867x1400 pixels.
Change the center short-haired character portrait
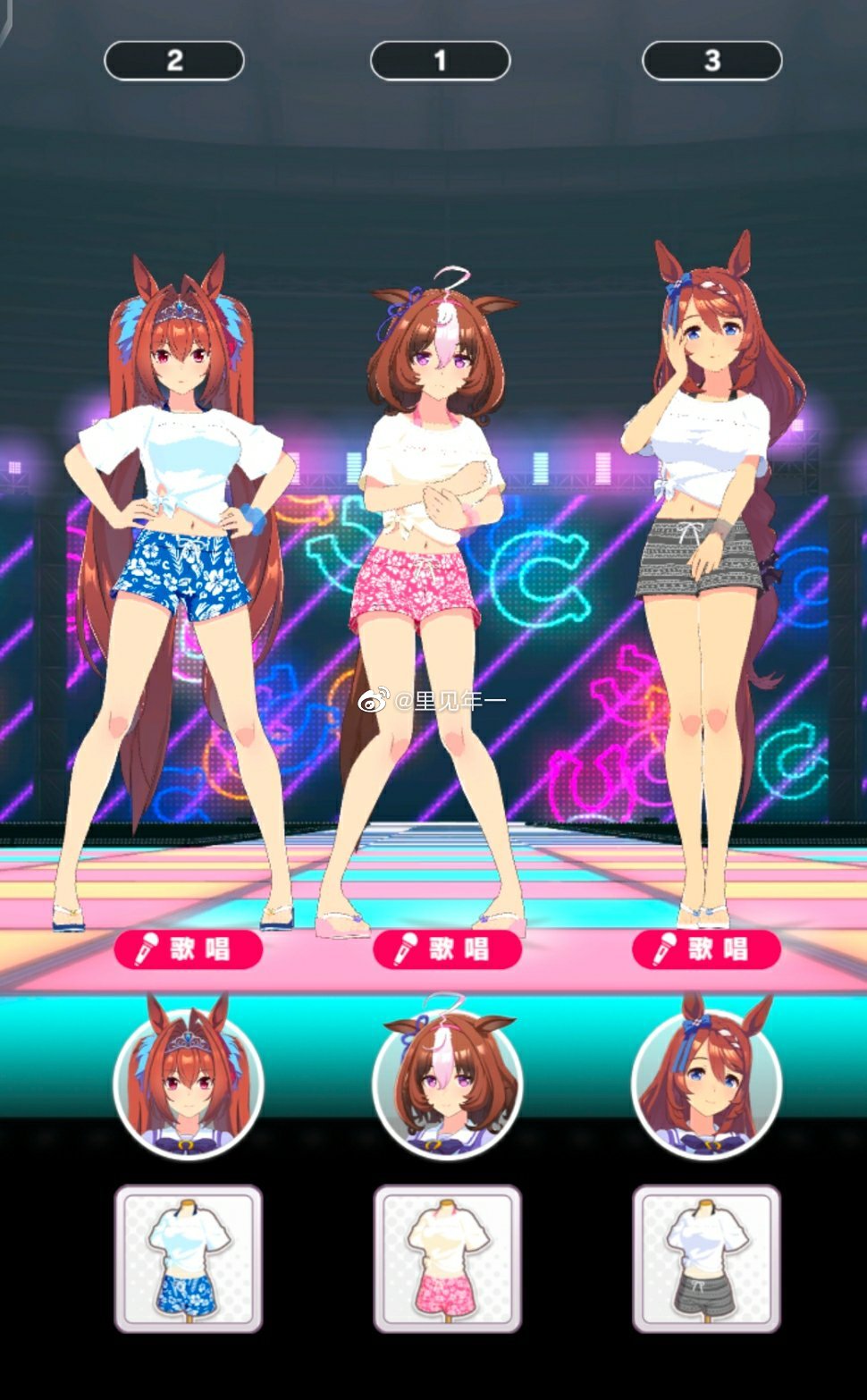click(447, 1083)
